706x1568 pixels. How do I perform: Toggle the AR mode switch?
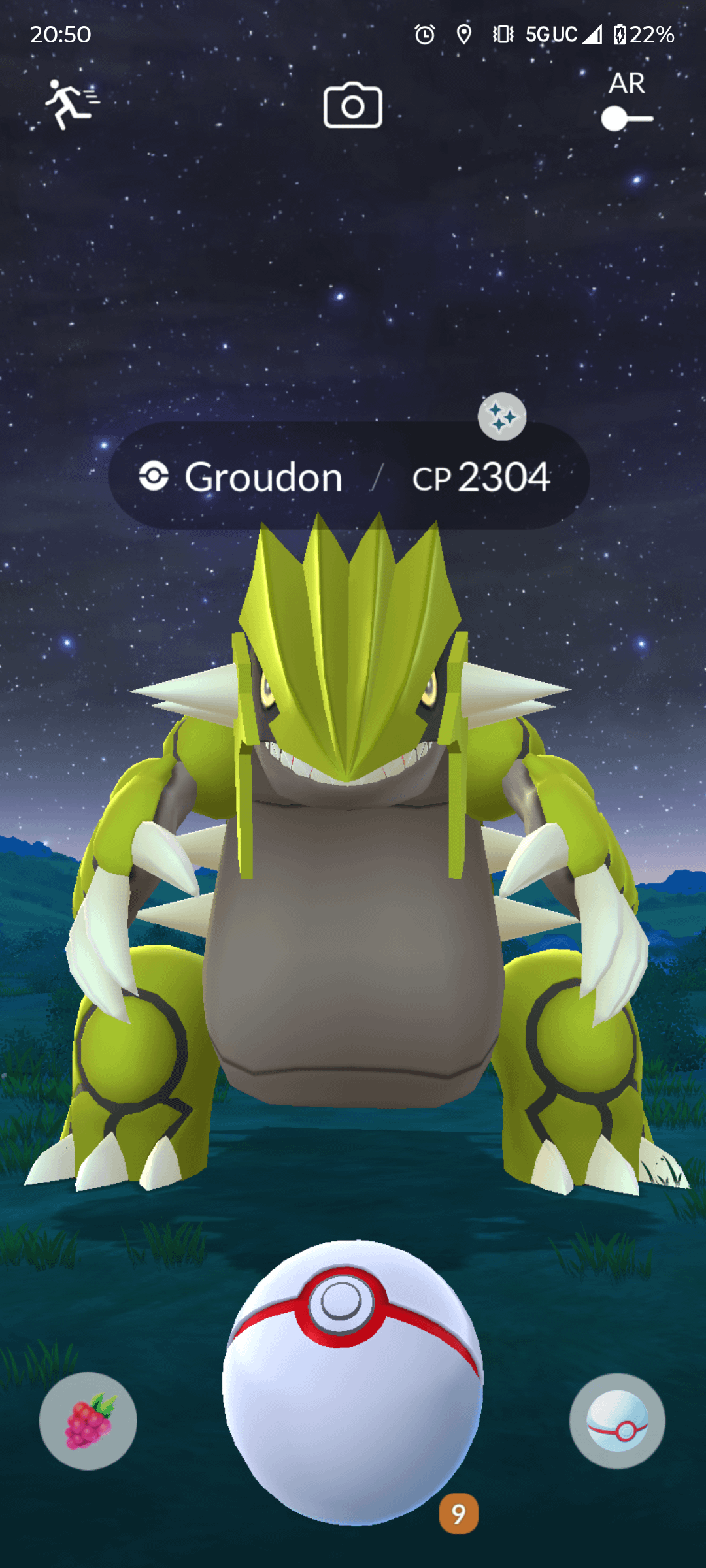pyautogui.click(x=626, y=118)
